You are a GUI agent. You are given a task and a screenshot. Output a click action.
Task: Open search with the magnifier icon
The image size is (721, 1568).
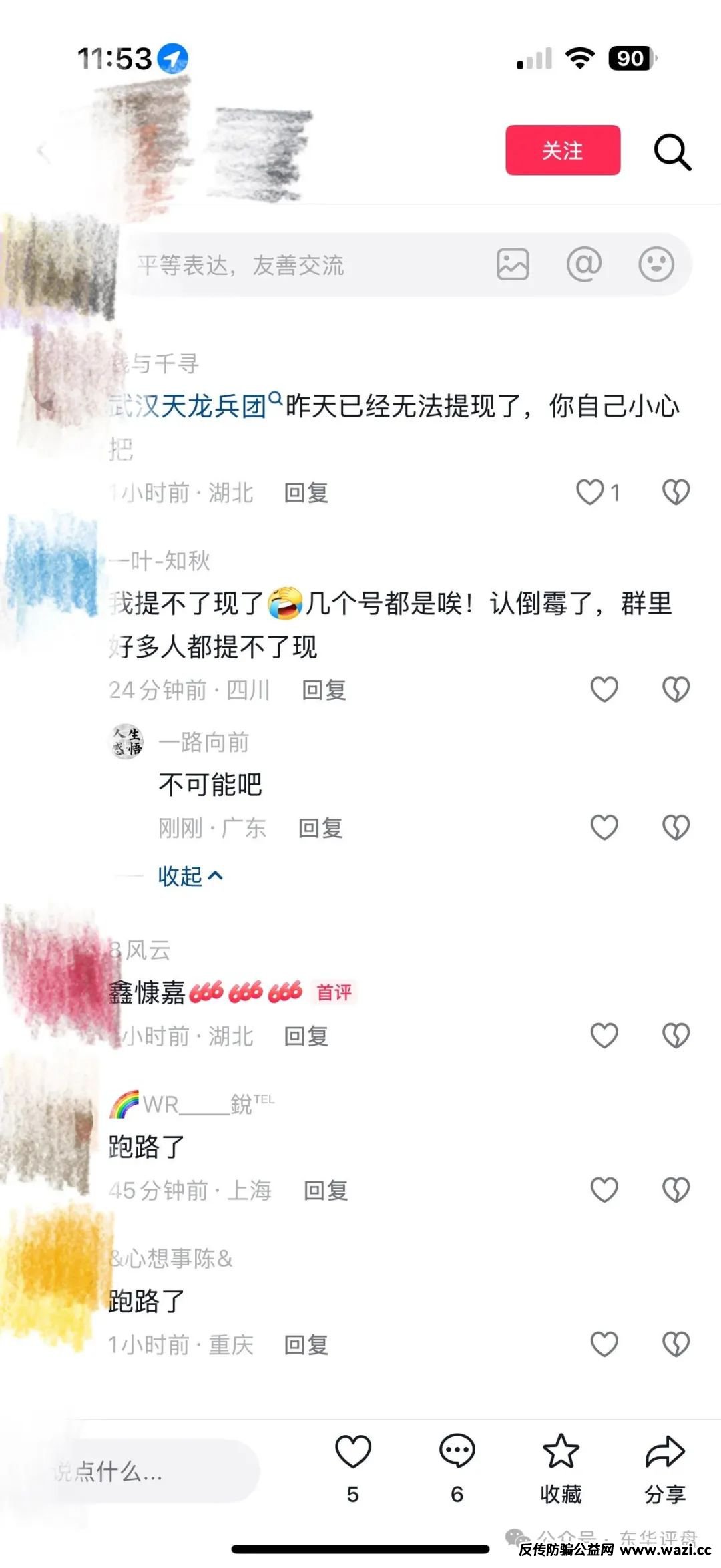click(672, 152)
